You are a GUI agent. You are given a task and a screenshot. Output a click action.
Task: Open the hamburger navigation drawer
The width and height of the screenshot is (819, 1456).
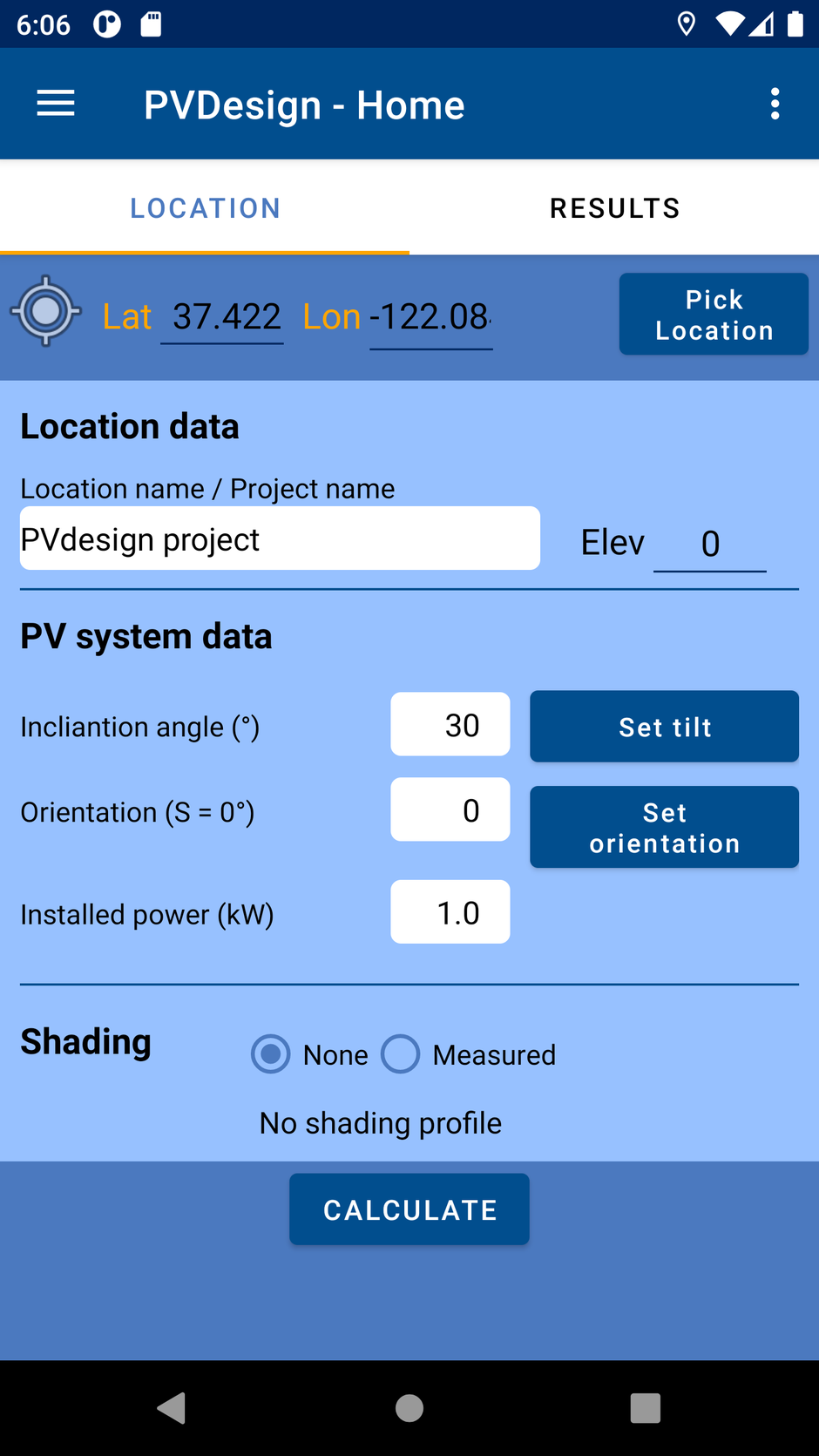click(56, 104)
